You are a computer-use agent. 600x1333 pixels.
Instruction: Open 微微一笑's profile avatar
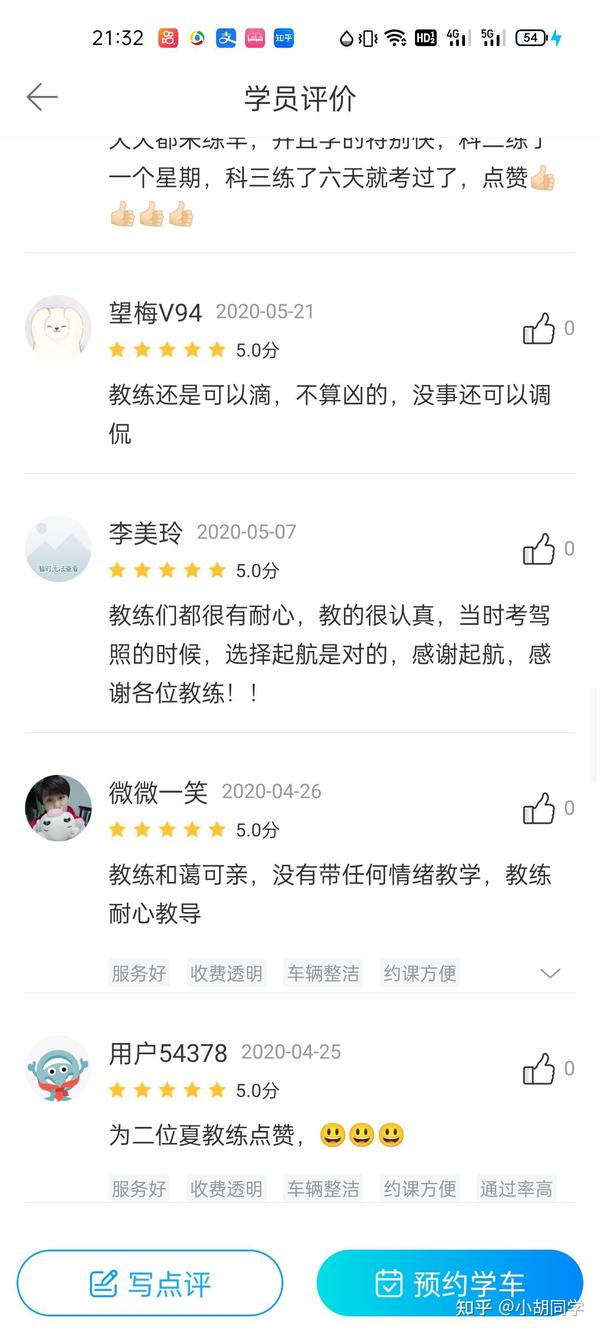point(58,808)
